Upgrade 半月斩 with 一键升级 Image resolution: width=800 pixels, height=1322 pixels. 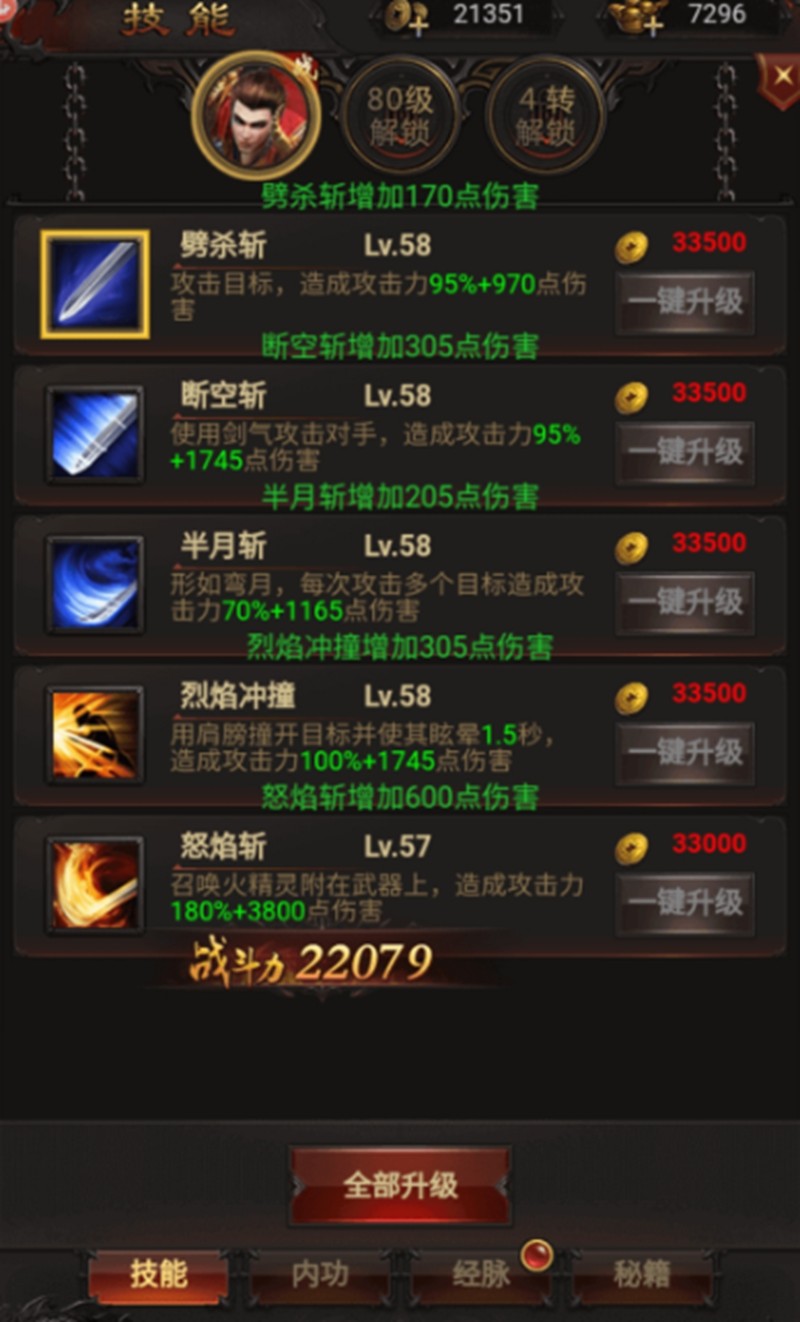pos(685,602)
